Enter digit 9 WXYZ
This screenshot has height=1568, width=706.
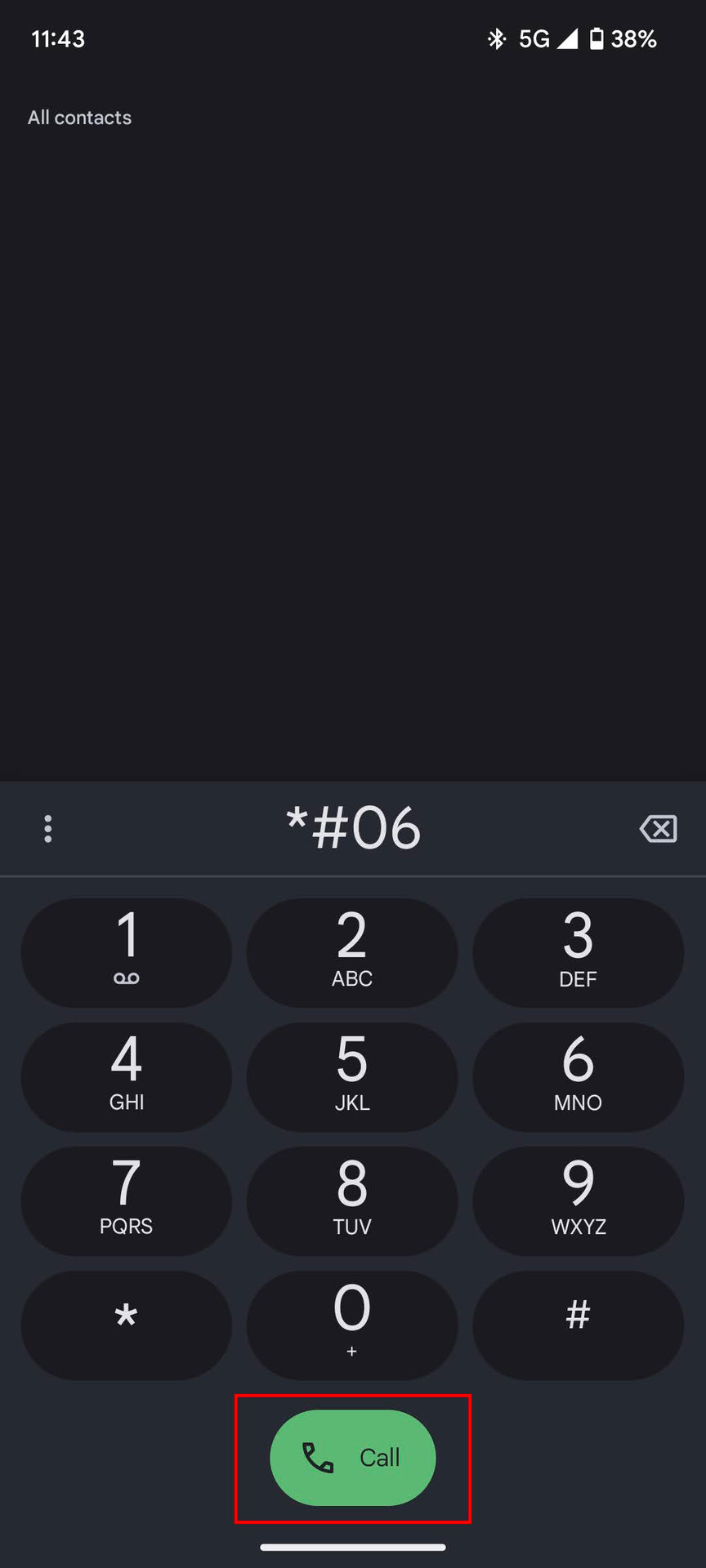click(578, 1200)
